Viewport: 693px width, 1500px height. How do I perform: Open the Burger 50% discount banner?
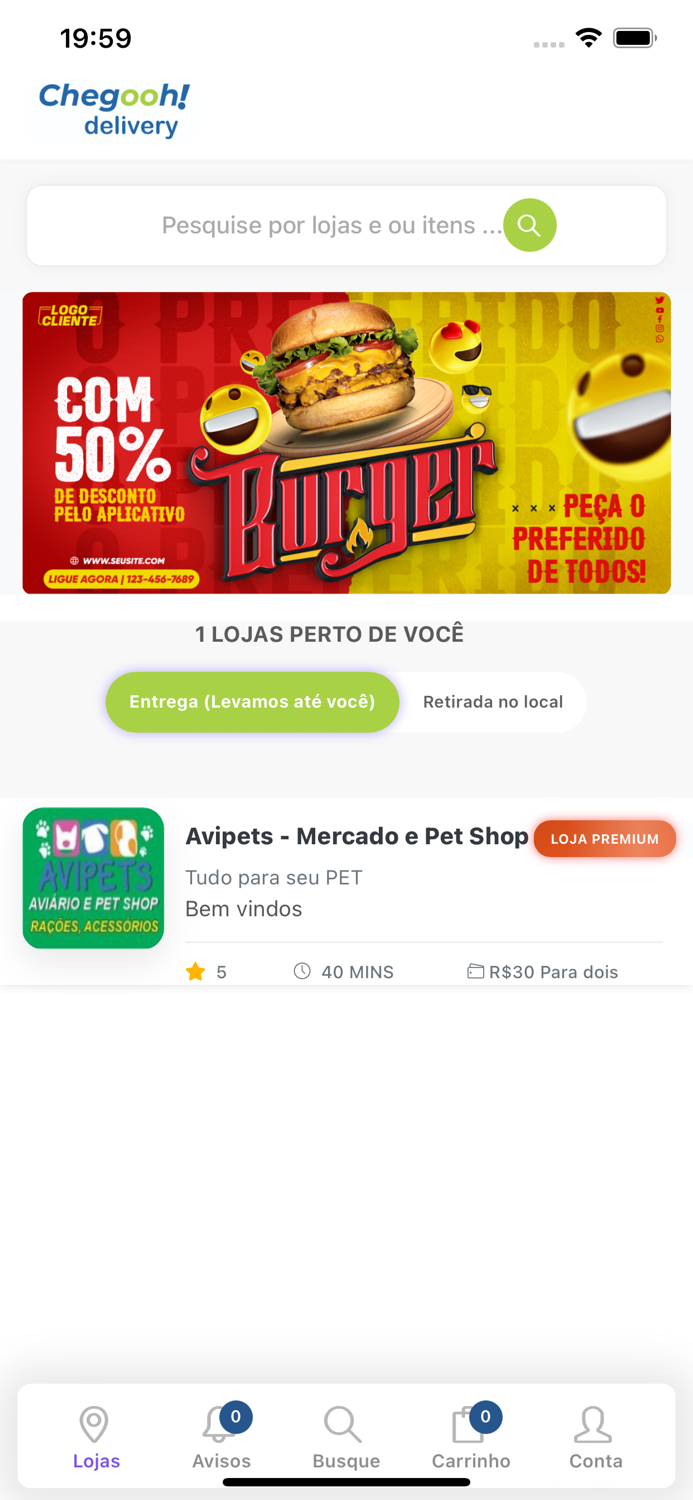[x=346, y=442]
